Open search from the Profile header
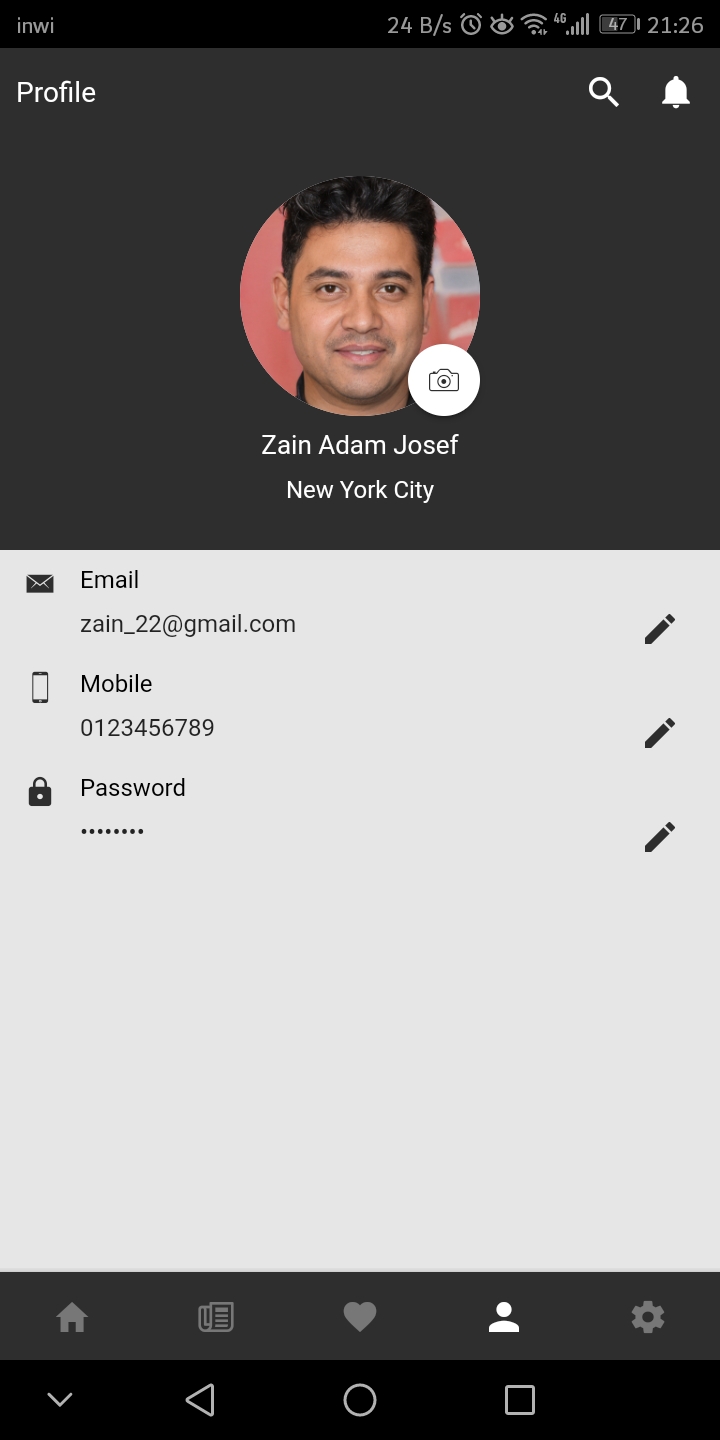 [x=603, y=92]
